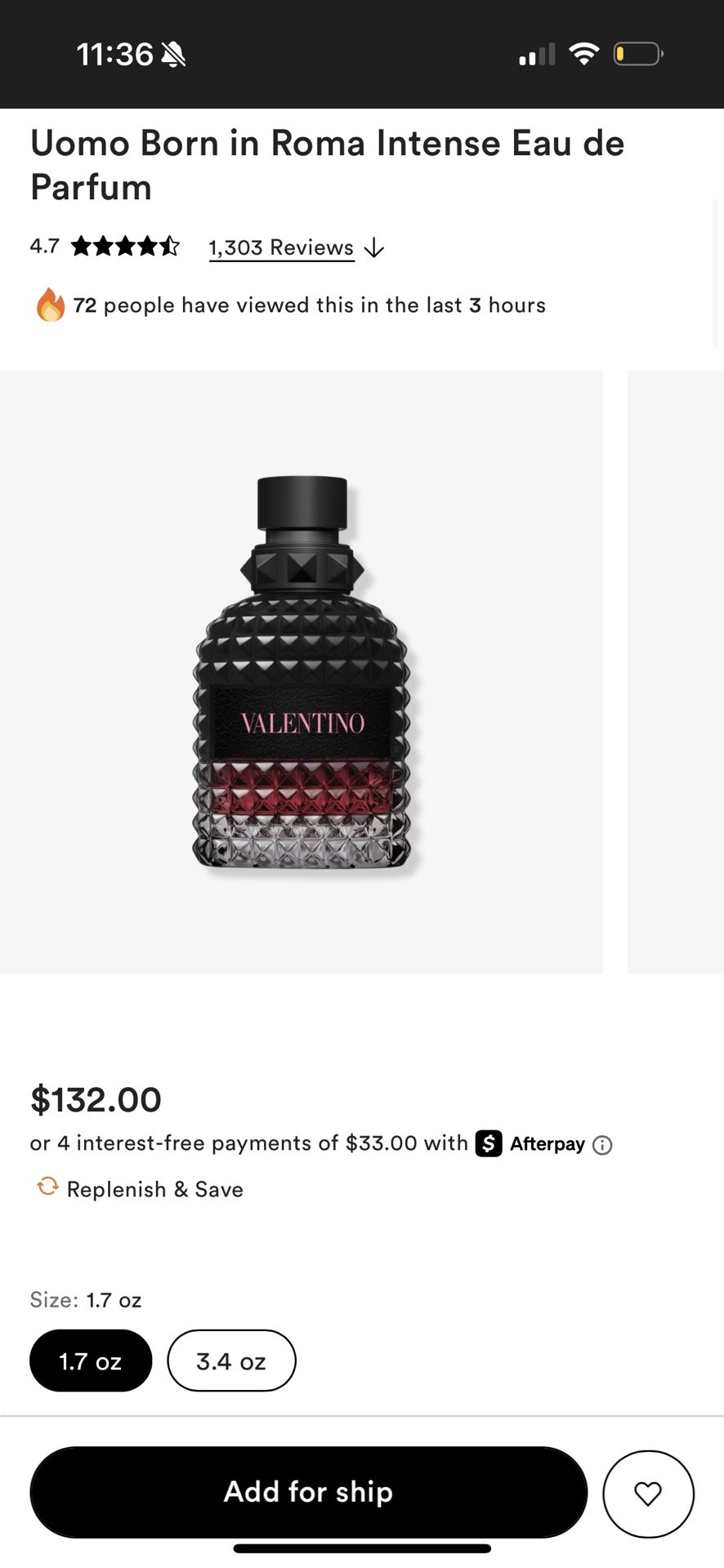Expand reviews using the downward arrow
The height and width of the screenshot is (1568, 724).
point(373,247)
